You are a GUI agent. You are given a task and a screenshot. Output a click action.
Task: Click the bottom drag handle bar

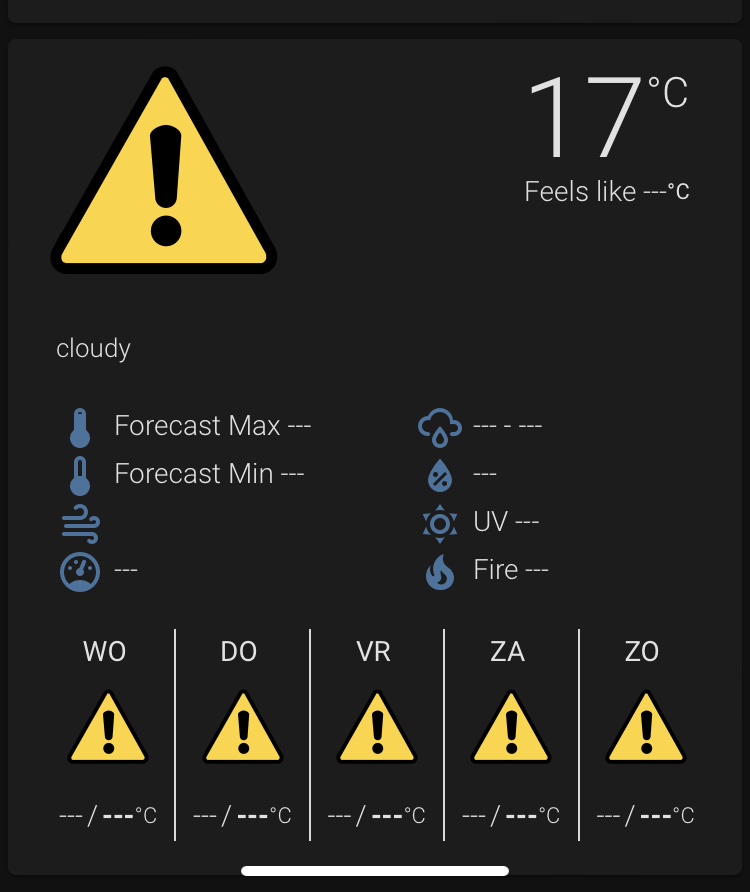click(375, 870)
